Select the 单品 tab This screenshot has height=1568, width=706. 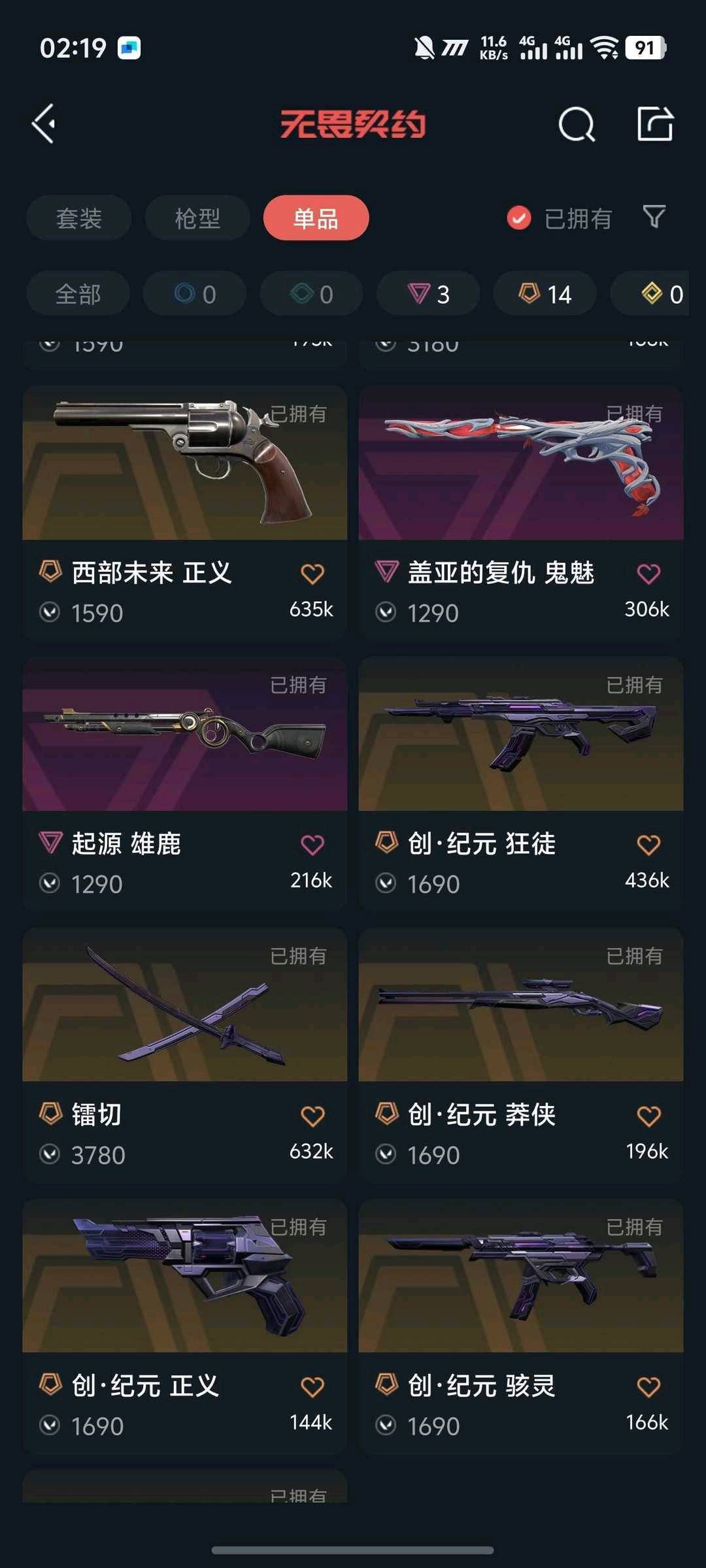[316, 218]
